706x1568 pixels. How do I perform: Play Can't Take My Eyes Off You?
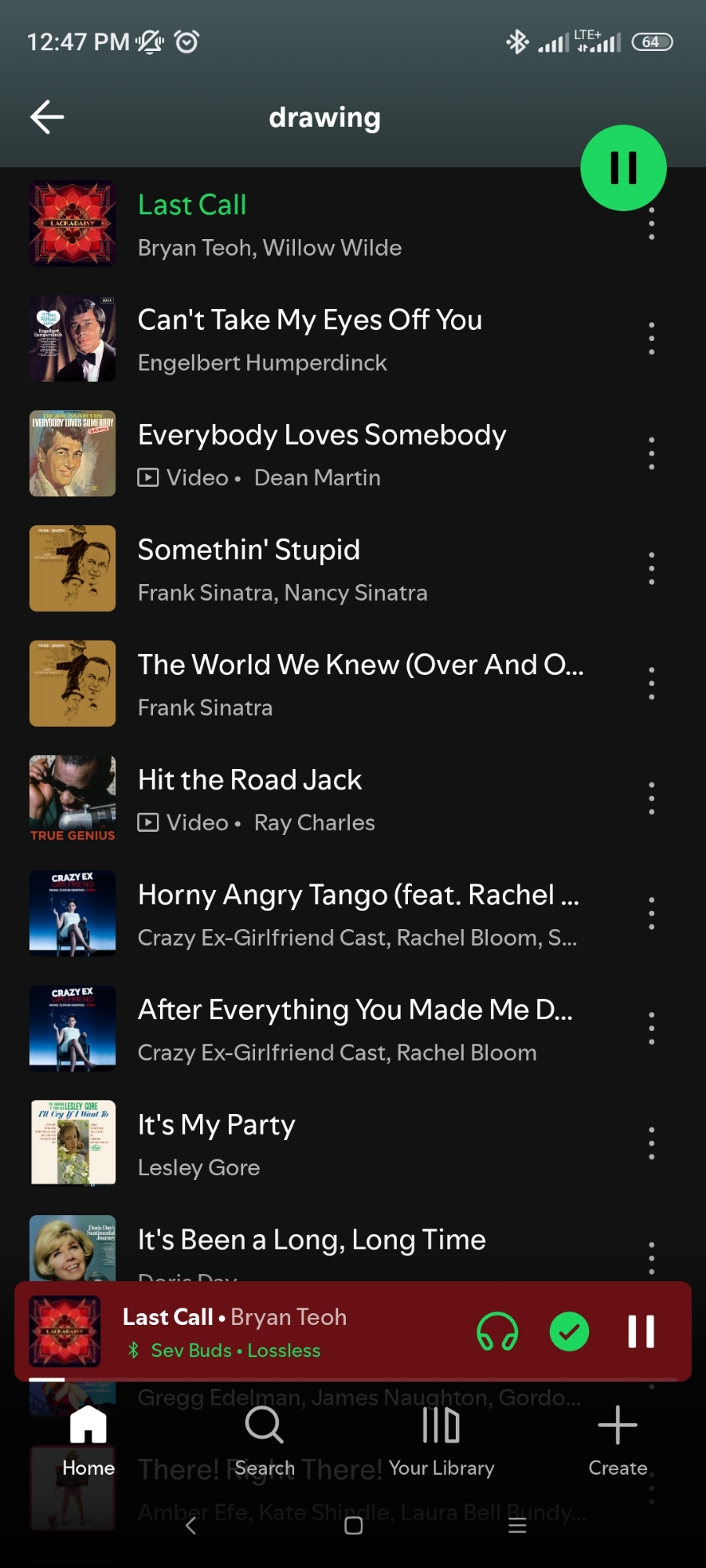(x=310, y=321)
